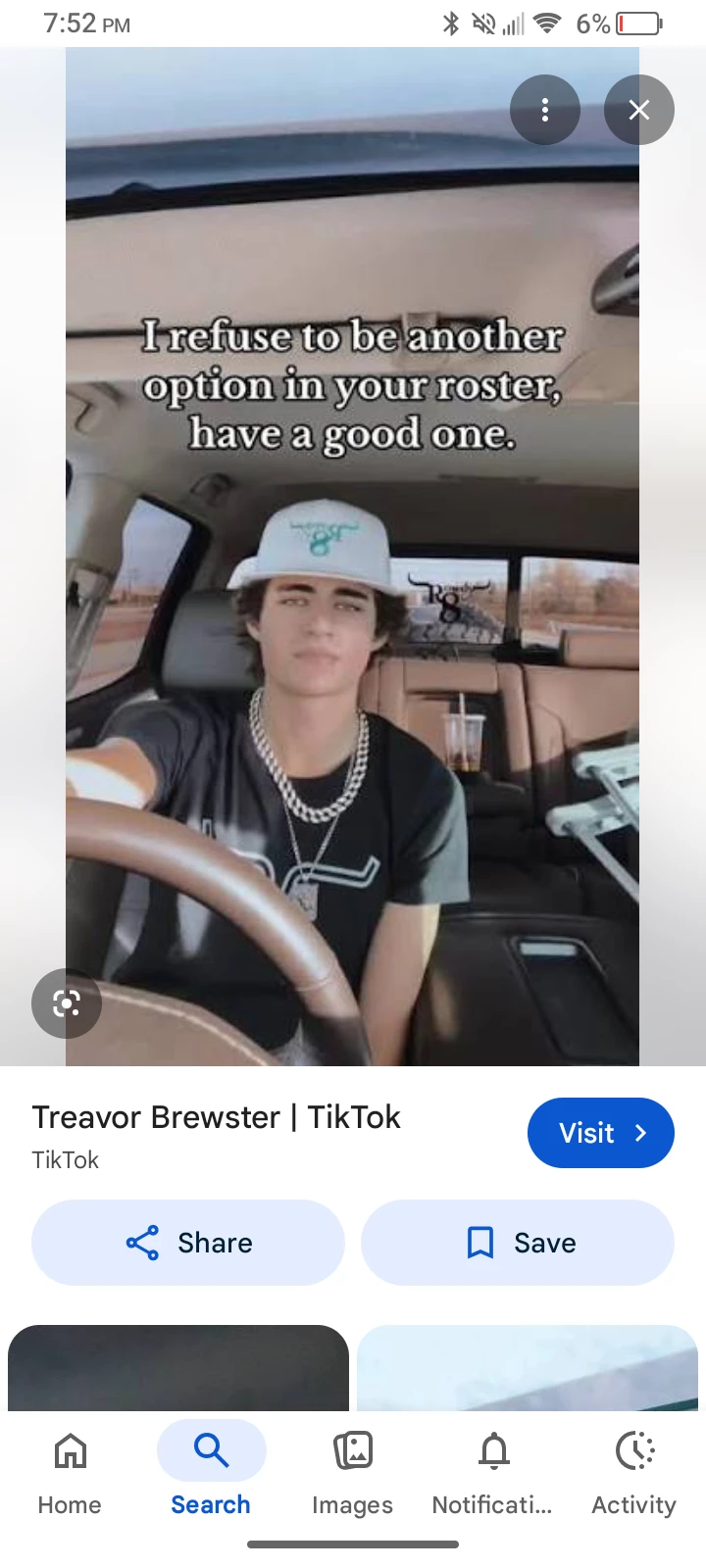Viewport: 706px width, 1568px height.
Task: Open the Treavor Brewster | TikTok title link
Action: 216,1117
